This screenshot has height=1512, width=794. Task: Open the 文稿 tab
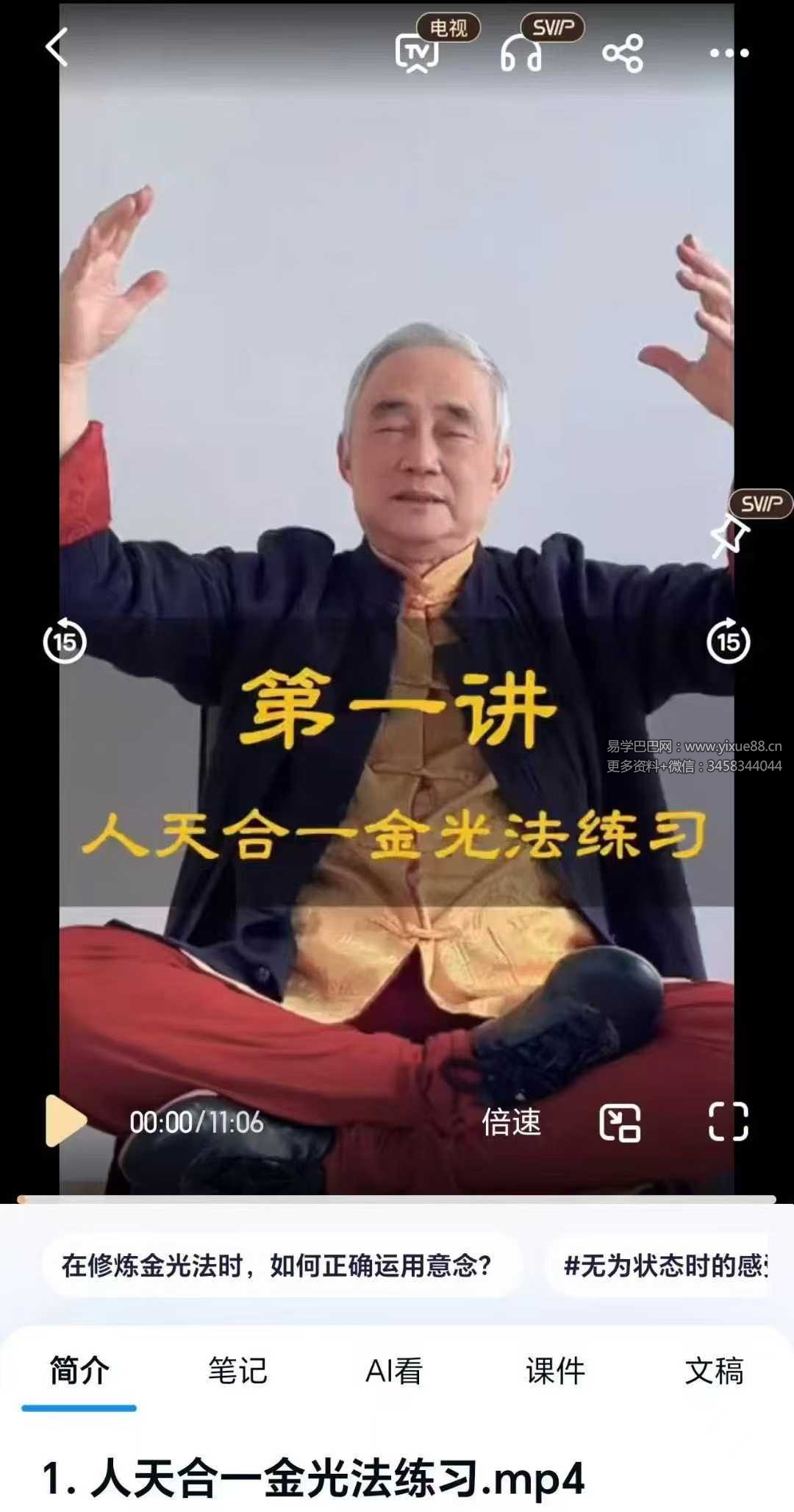pos(714,1371)
